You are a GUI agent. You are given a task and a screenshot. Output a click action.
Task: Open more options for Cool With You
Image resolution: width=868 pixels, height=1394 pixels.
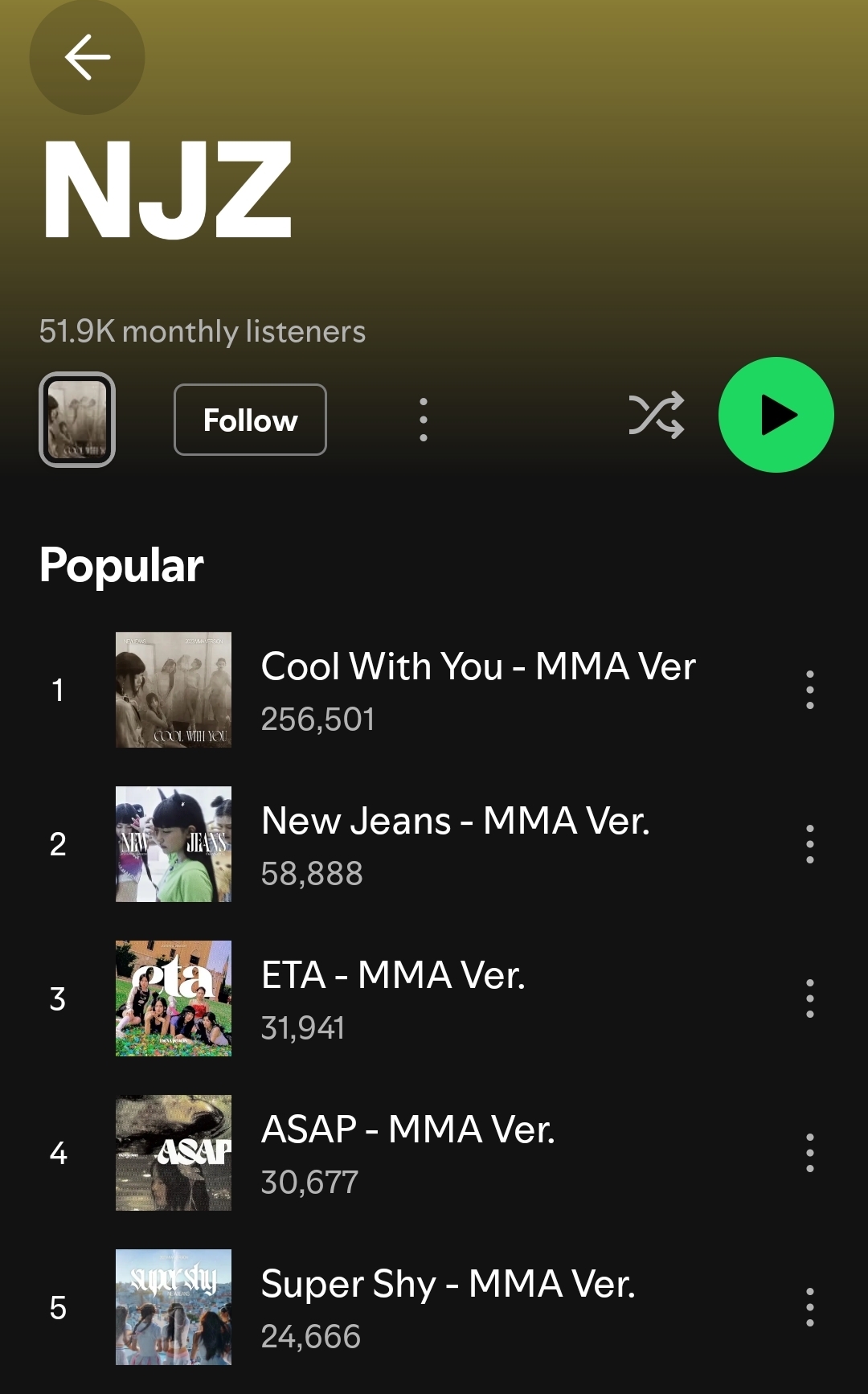(809, 690)
